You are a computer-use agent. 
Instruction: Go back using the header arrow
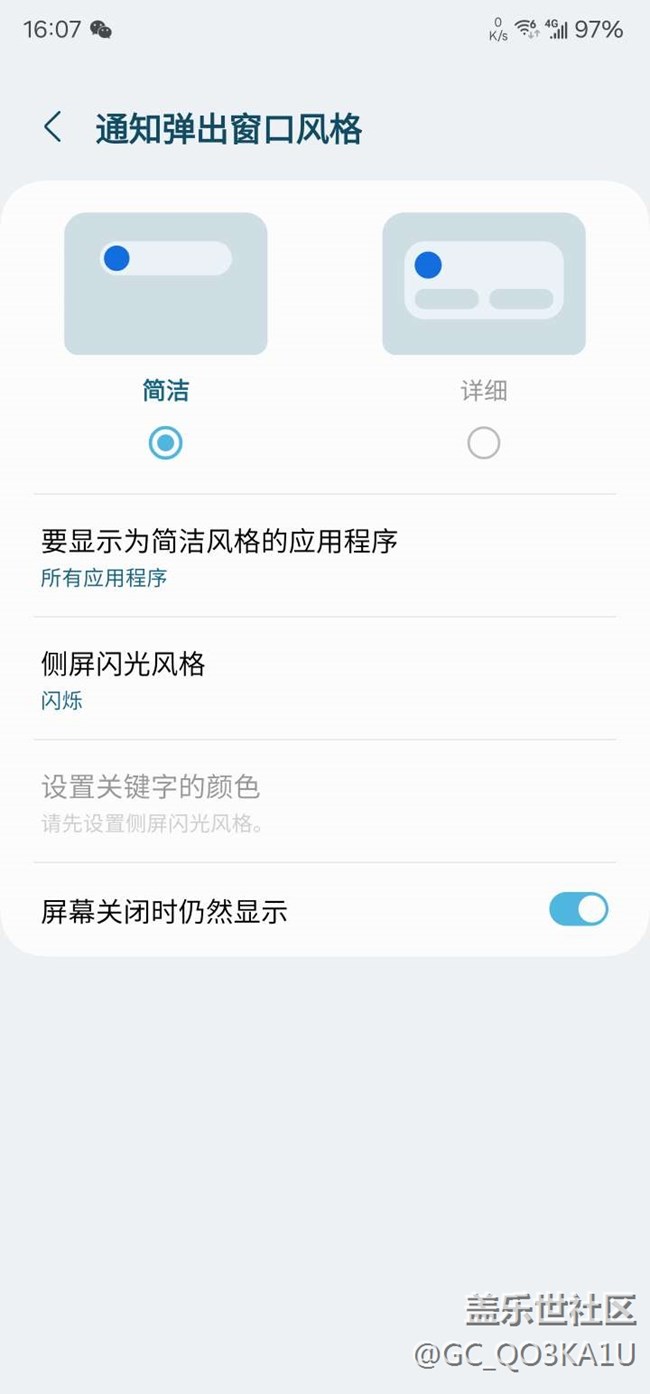(x=53, y=128)
